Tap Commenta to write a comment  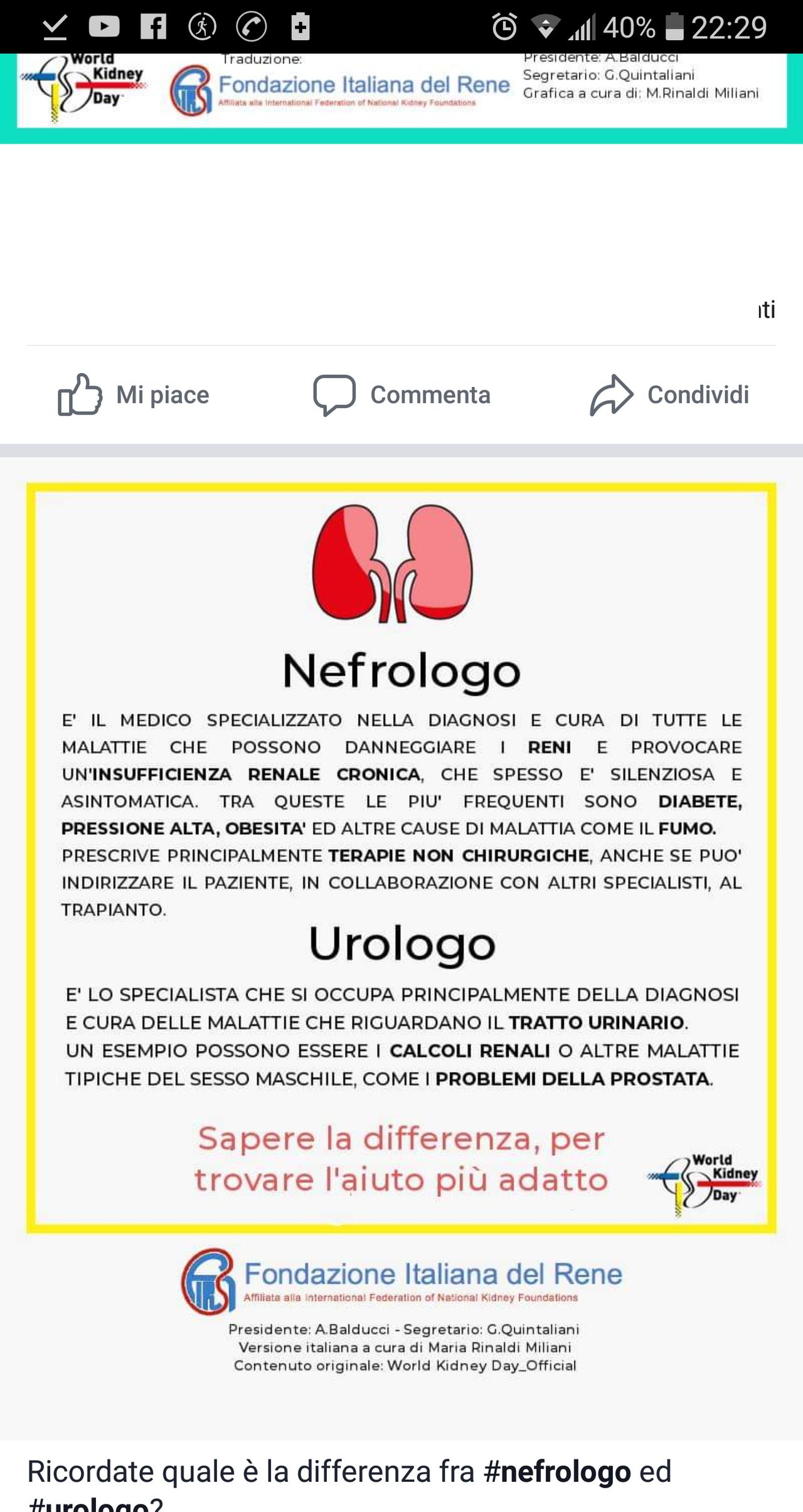coord(402,395)
